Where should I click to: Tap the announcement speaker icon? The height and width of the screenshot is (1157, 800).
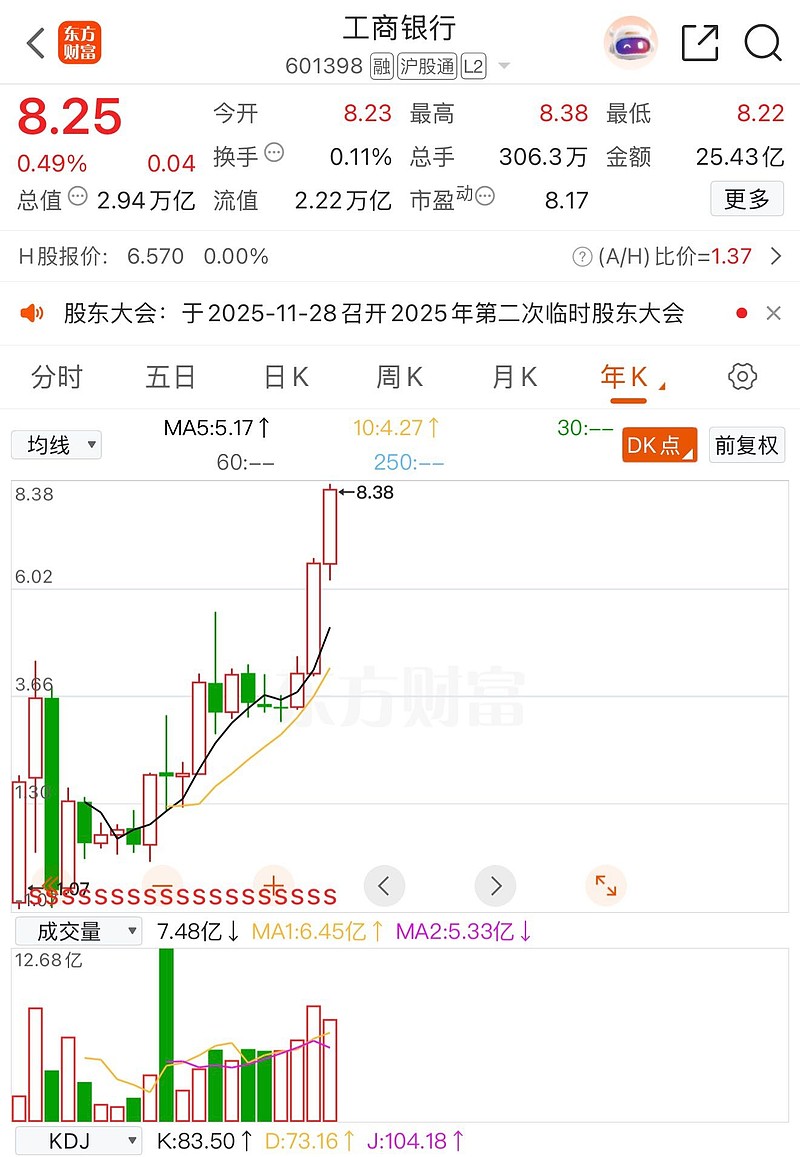33,312
